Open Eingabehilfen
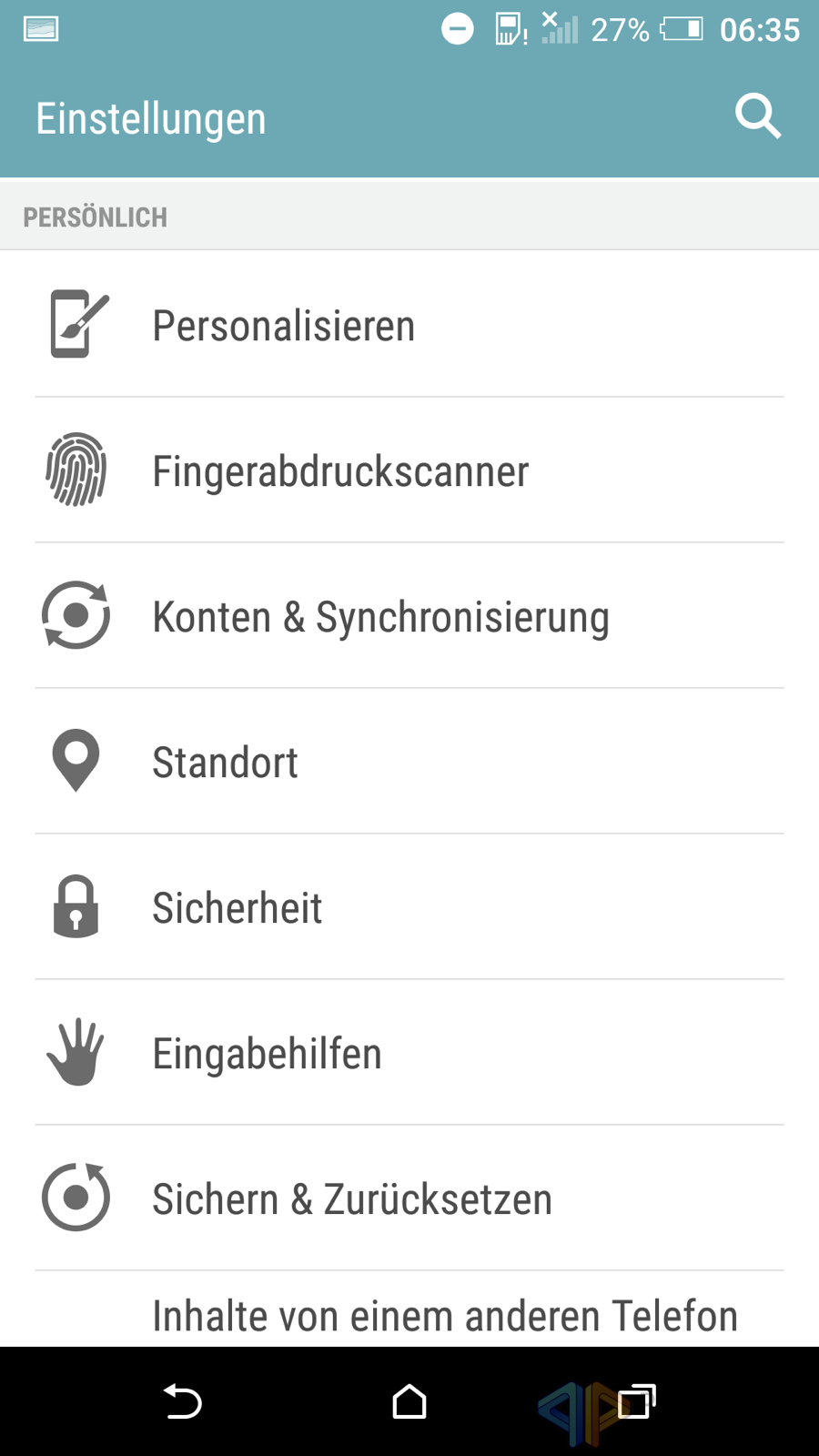This screenshot has height=1456, width=819. click(409, 1053)
